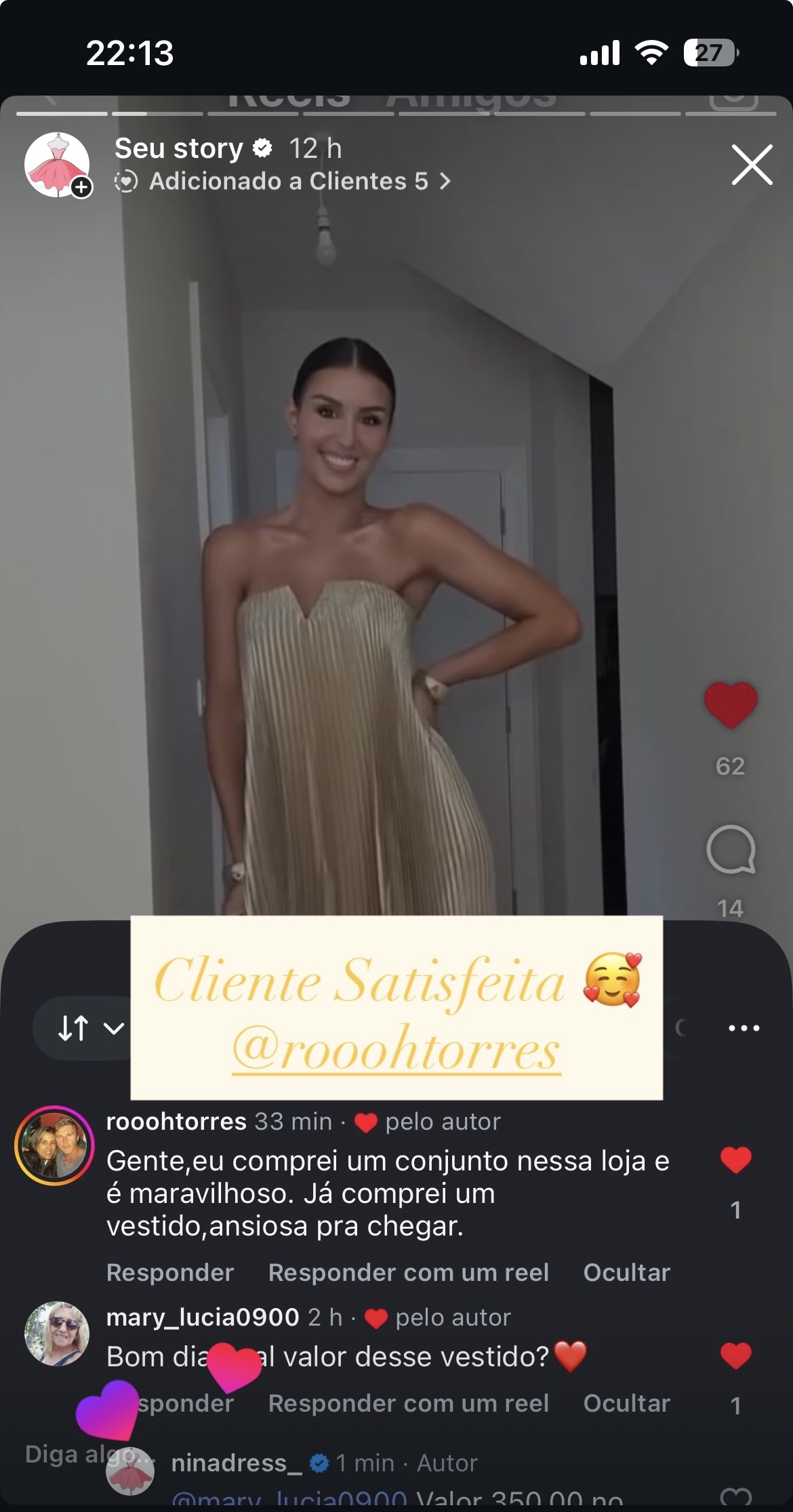Hide mary_lucia0900's comment
The image size is (793, 1512).
coord(627,1404)
